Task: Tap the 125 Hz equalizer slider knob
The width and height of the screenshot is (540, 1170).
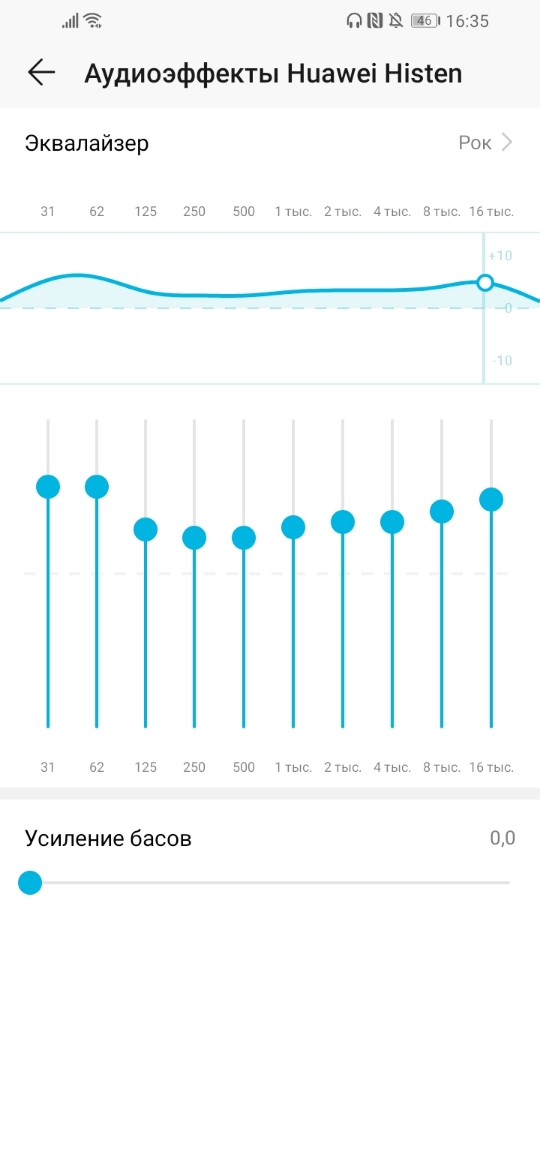Action: (x=145, y=530)
